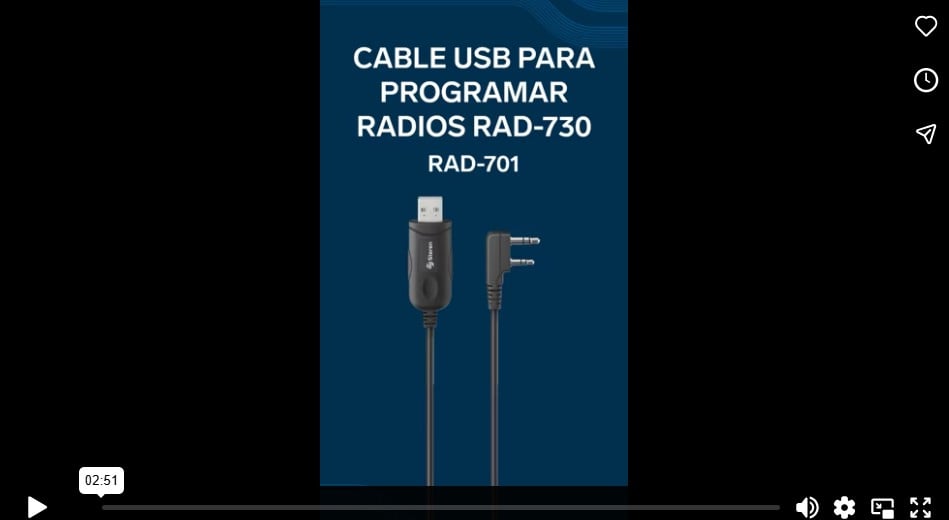This screenshot has height=520, width=949.
Task: Open the playback settings gear
Action: [844, 507]
